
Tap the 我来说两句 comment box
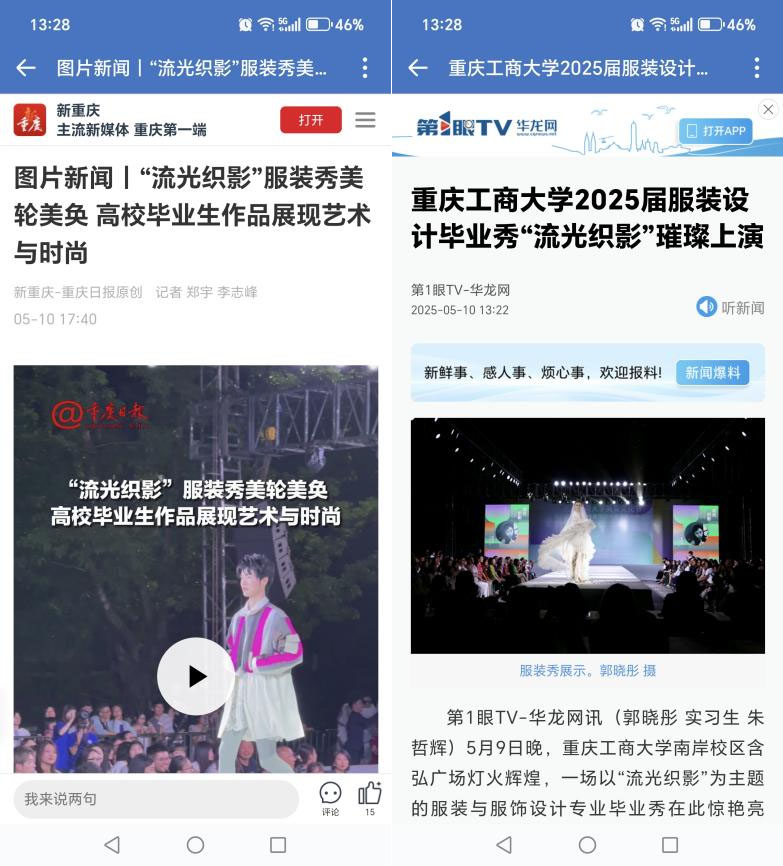[x=155, y=799]
